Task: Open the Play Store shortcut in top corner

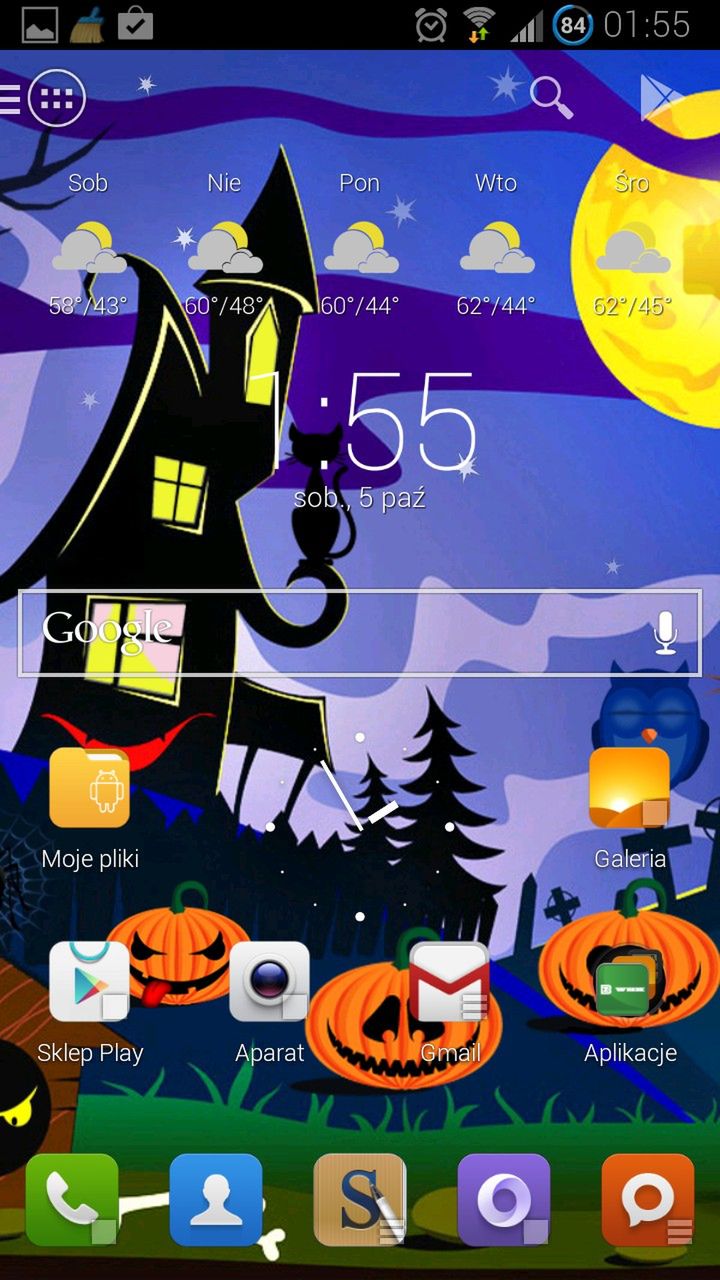Action: point(661,98)
